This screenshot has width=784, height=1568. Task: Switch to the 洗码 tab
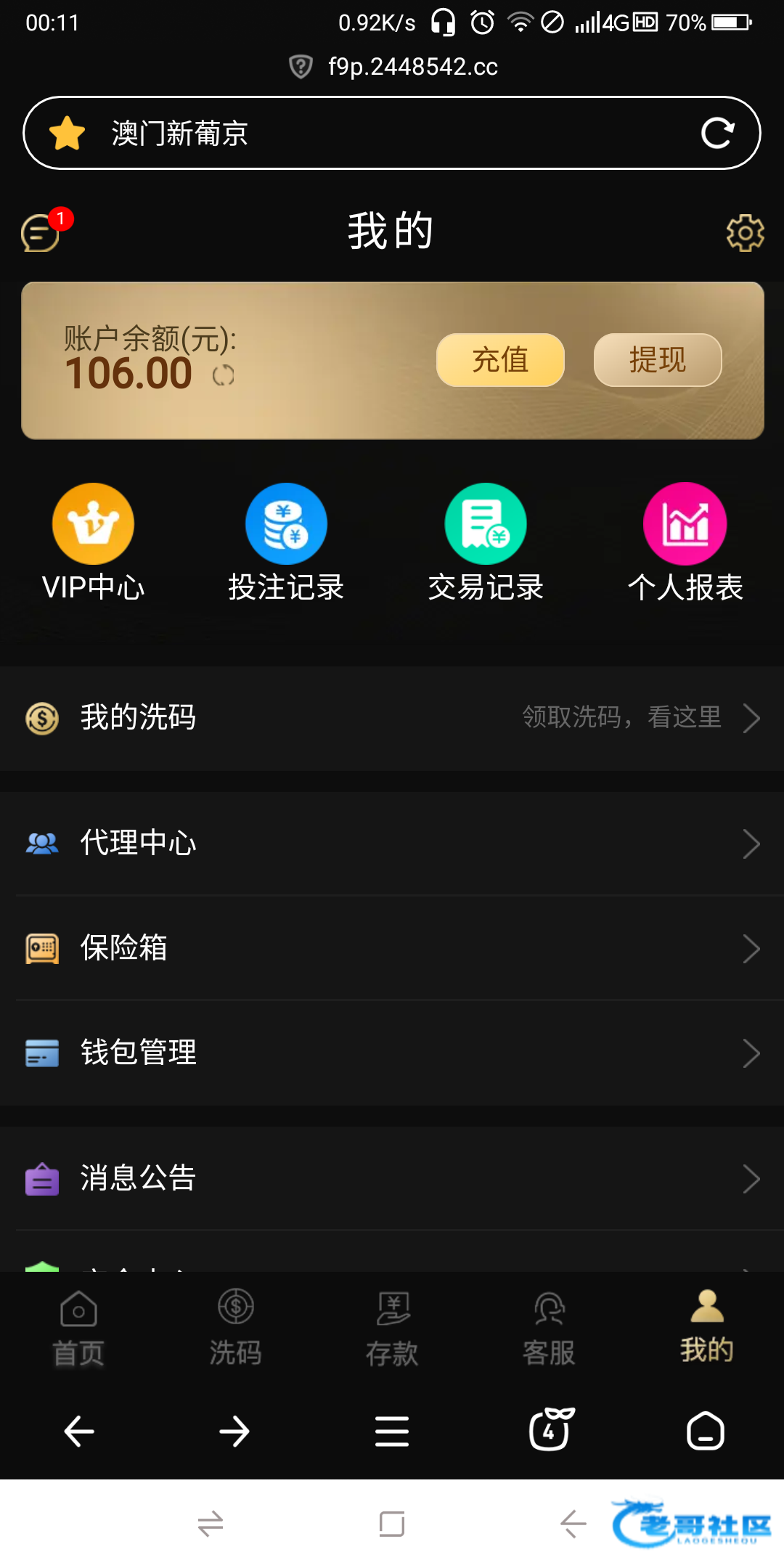click(x=235, y=1328)
